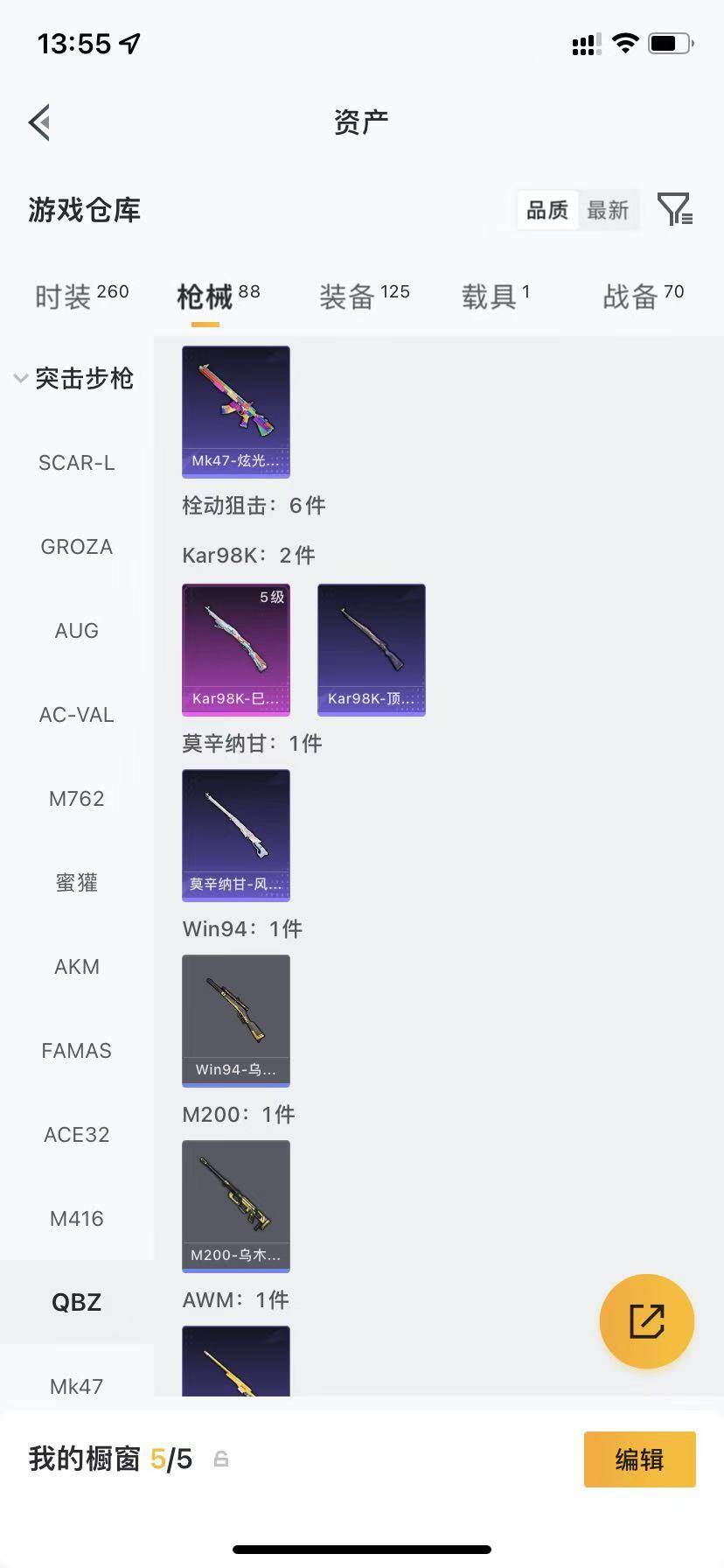Open the filter icon next to 最新

point(674,210)
